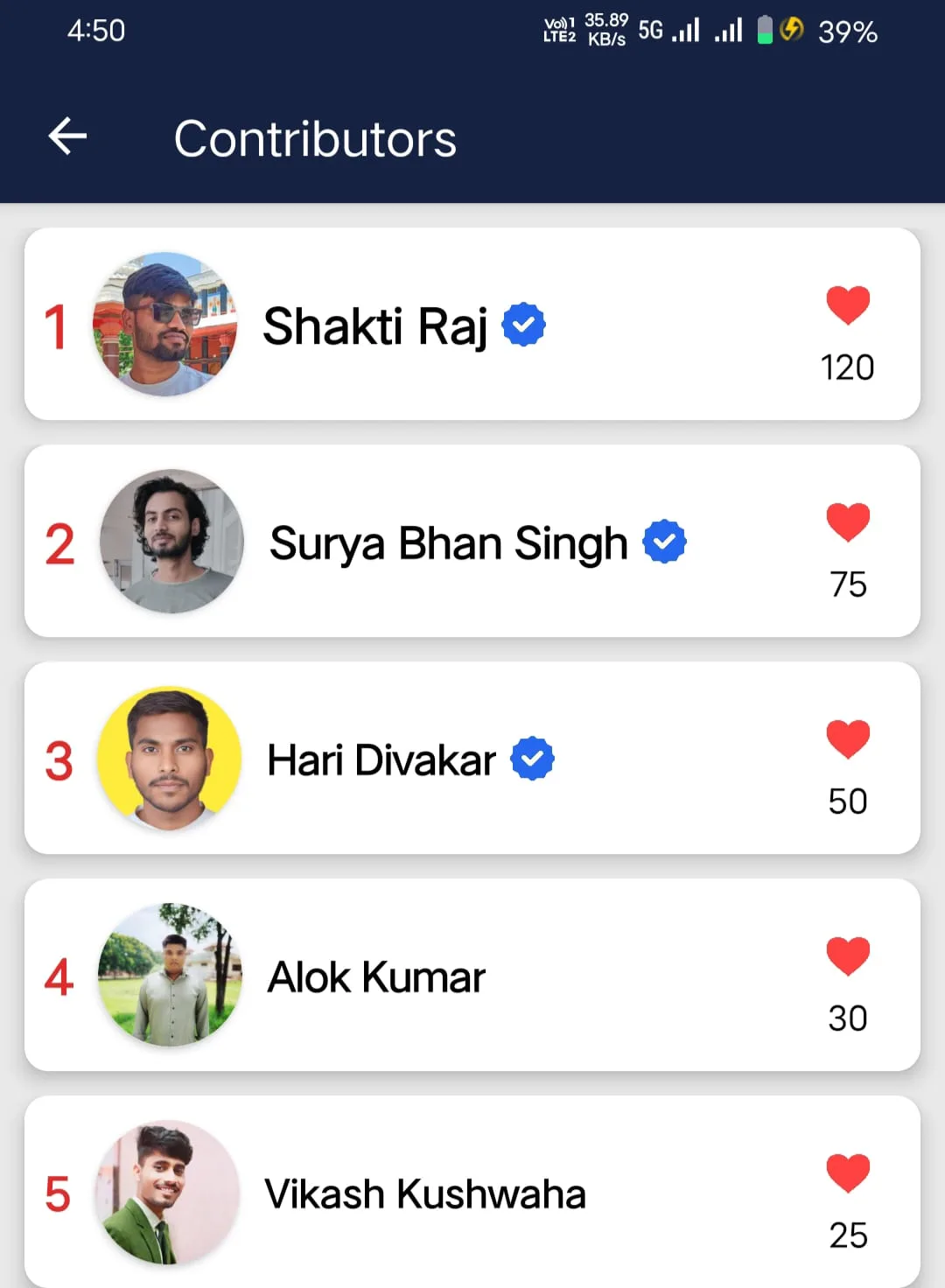The height and width of the screenshot is (1288, 945).
Task: Tap the battery indicator in the status bar
Action: 766,29
